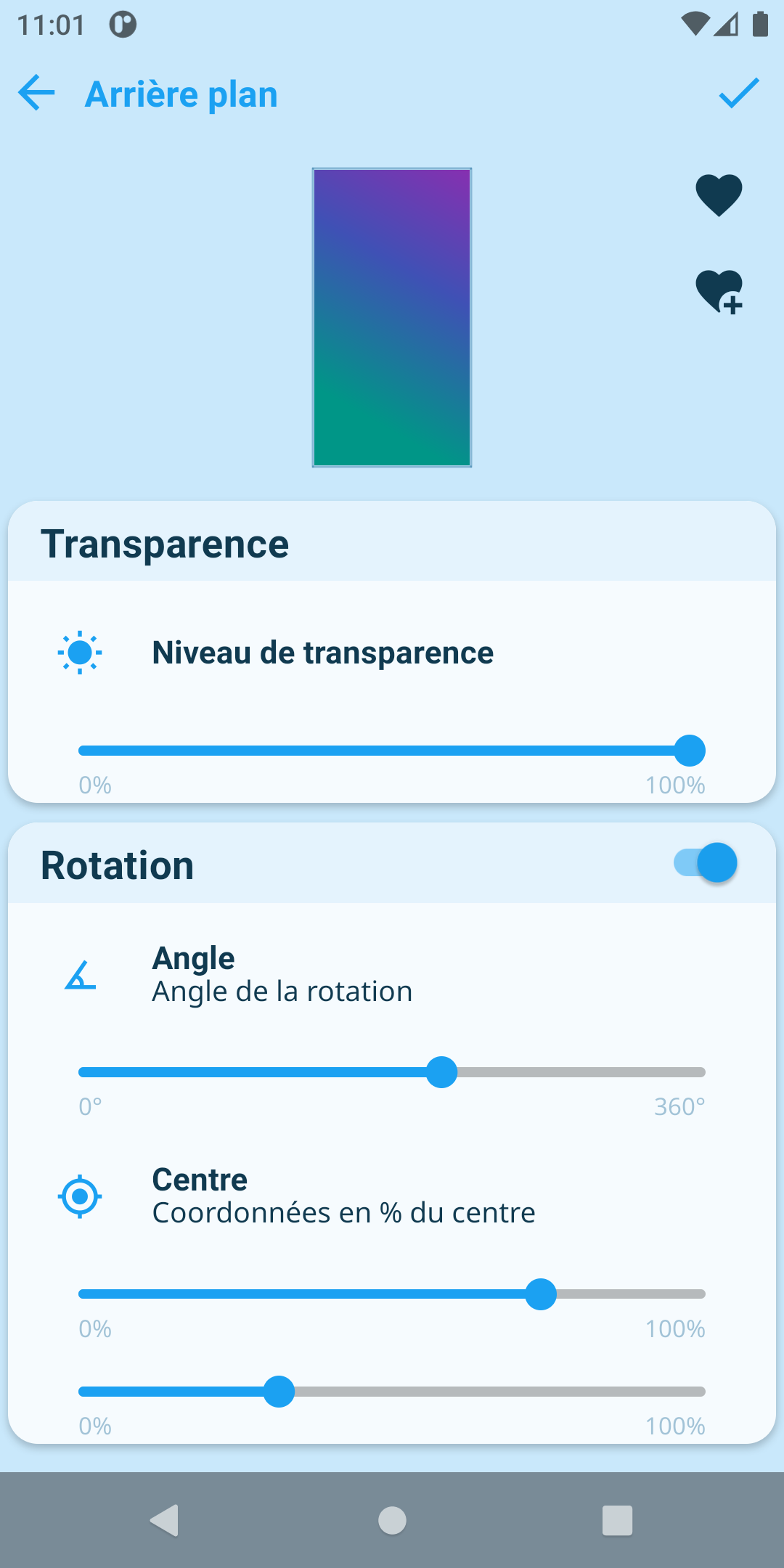Tap second Centre coordinate slider at 100%
The image size is (784, 1568).
[703, 1392]
